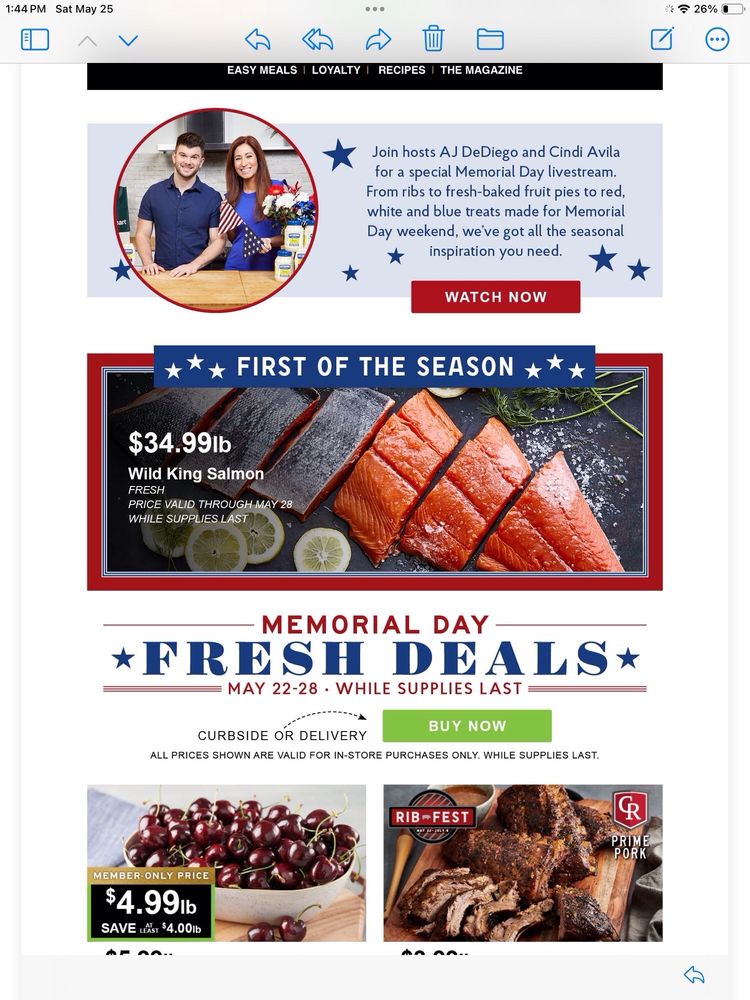The width and height of the screenshot is (750, 1000).
Task: Select the LOYALTY menu item
Action: (336, 70)
